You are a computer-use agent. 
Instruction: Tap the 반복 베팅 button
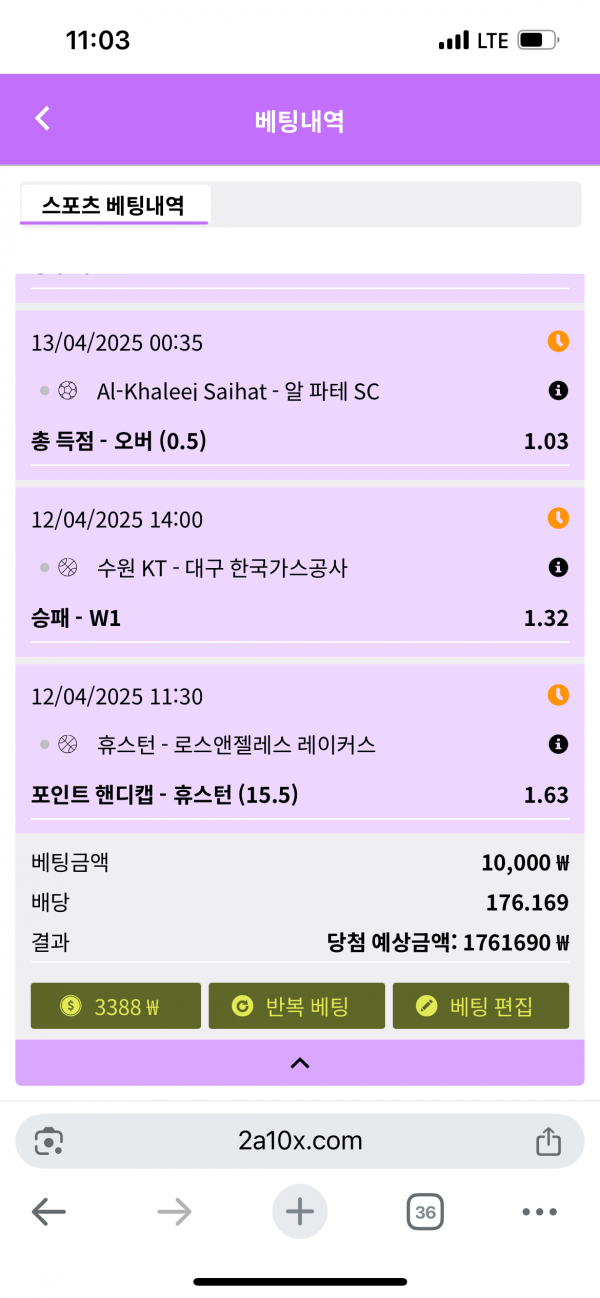pos(296,1006)
